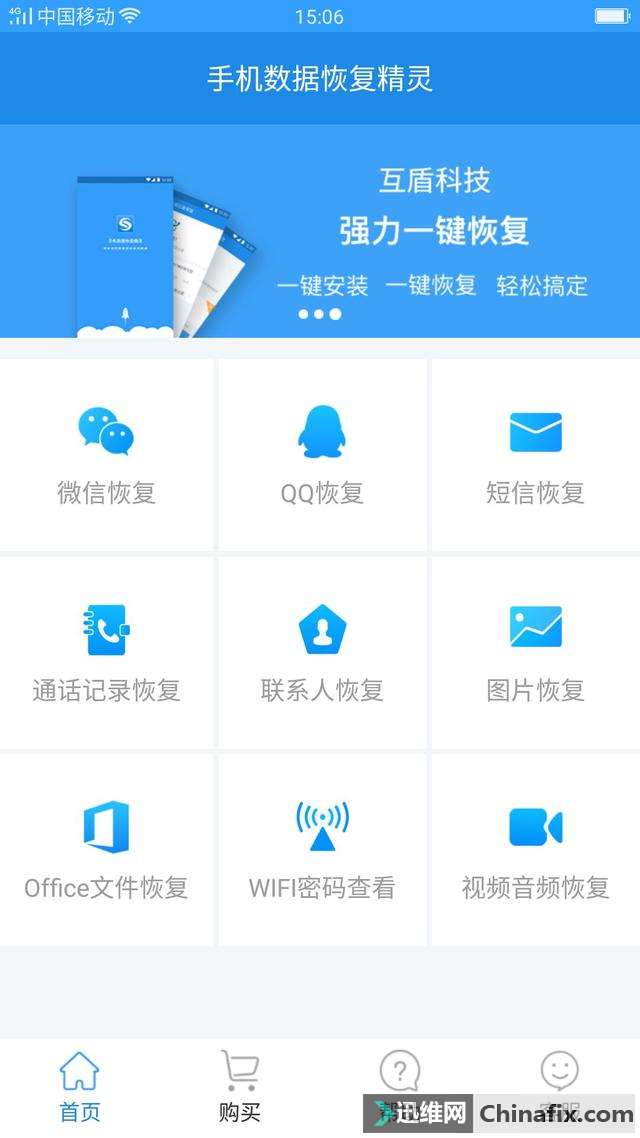Open Office文件恢复
Image resolution: width=640 pixels, height=1138 pixels.
coord(107,849)
